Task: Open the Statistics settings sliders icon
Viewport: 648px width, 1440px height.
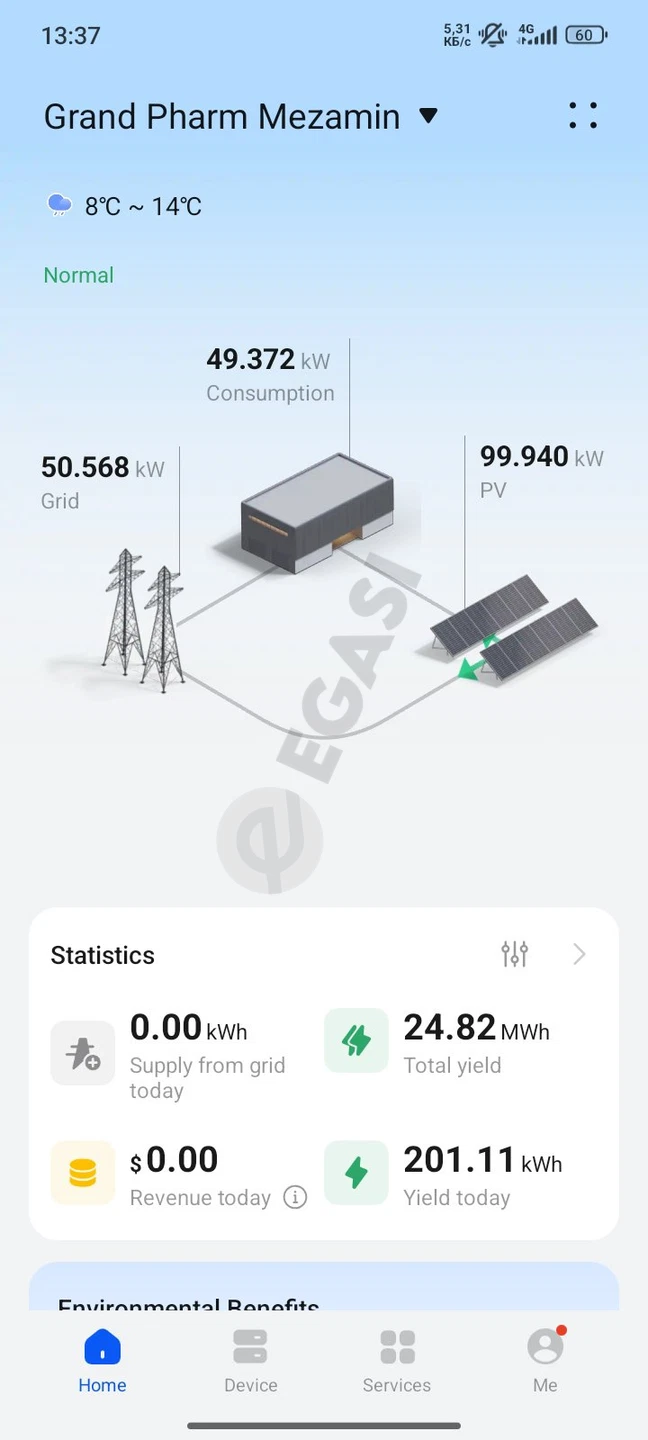Action: 515,954
